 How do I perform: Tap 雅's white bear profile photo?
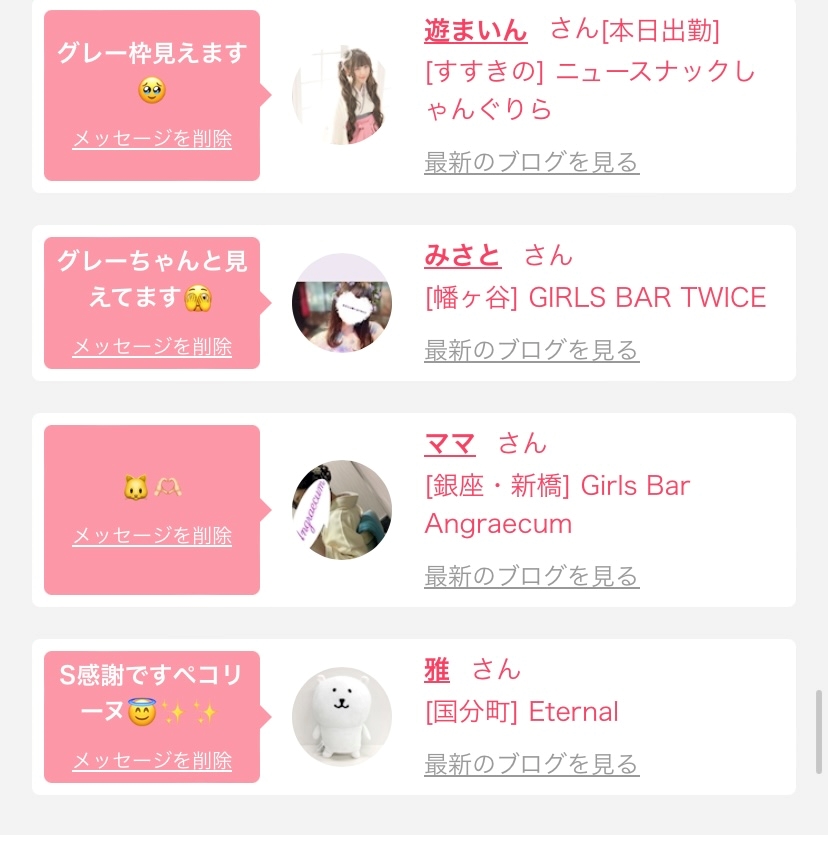341,717
